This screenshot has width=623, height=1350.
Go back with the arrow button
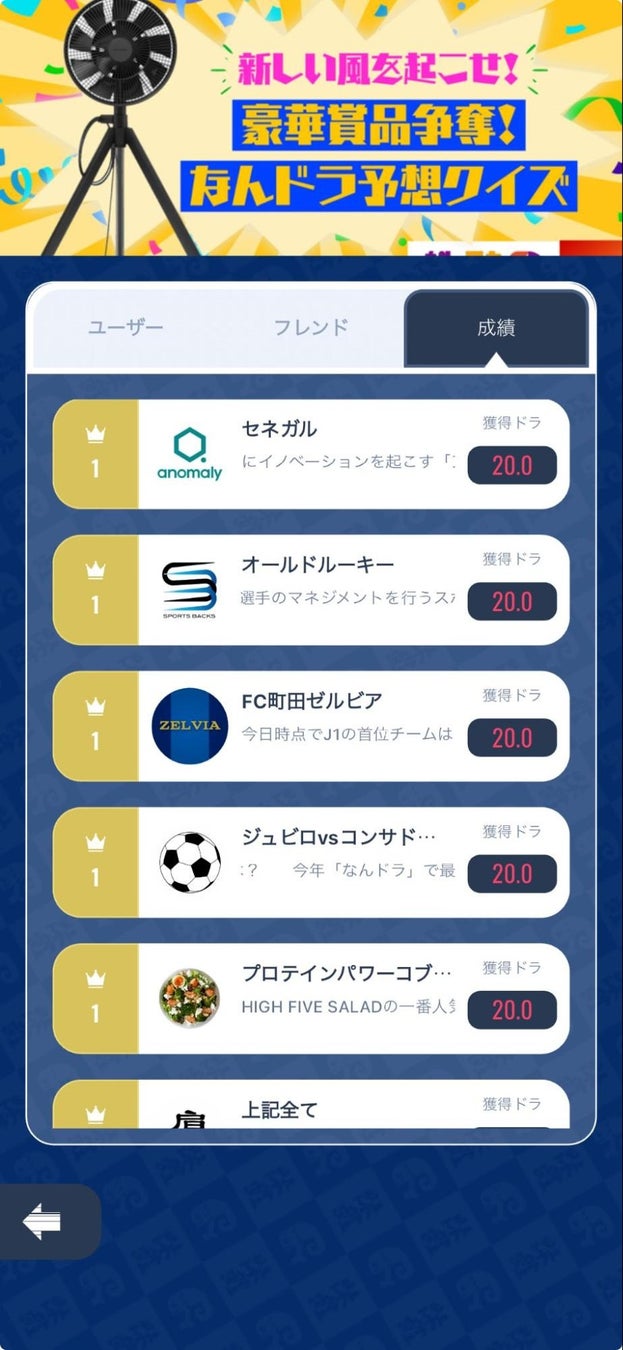43,1221
